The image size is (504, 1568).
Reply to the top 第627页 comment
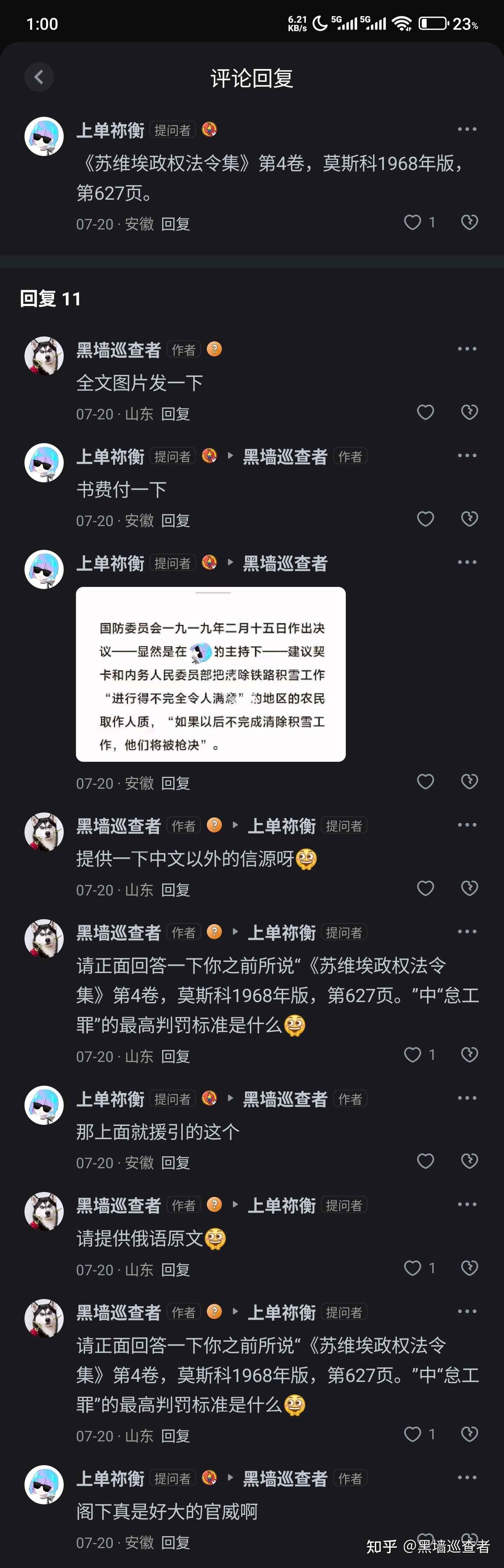pos(175,224)
